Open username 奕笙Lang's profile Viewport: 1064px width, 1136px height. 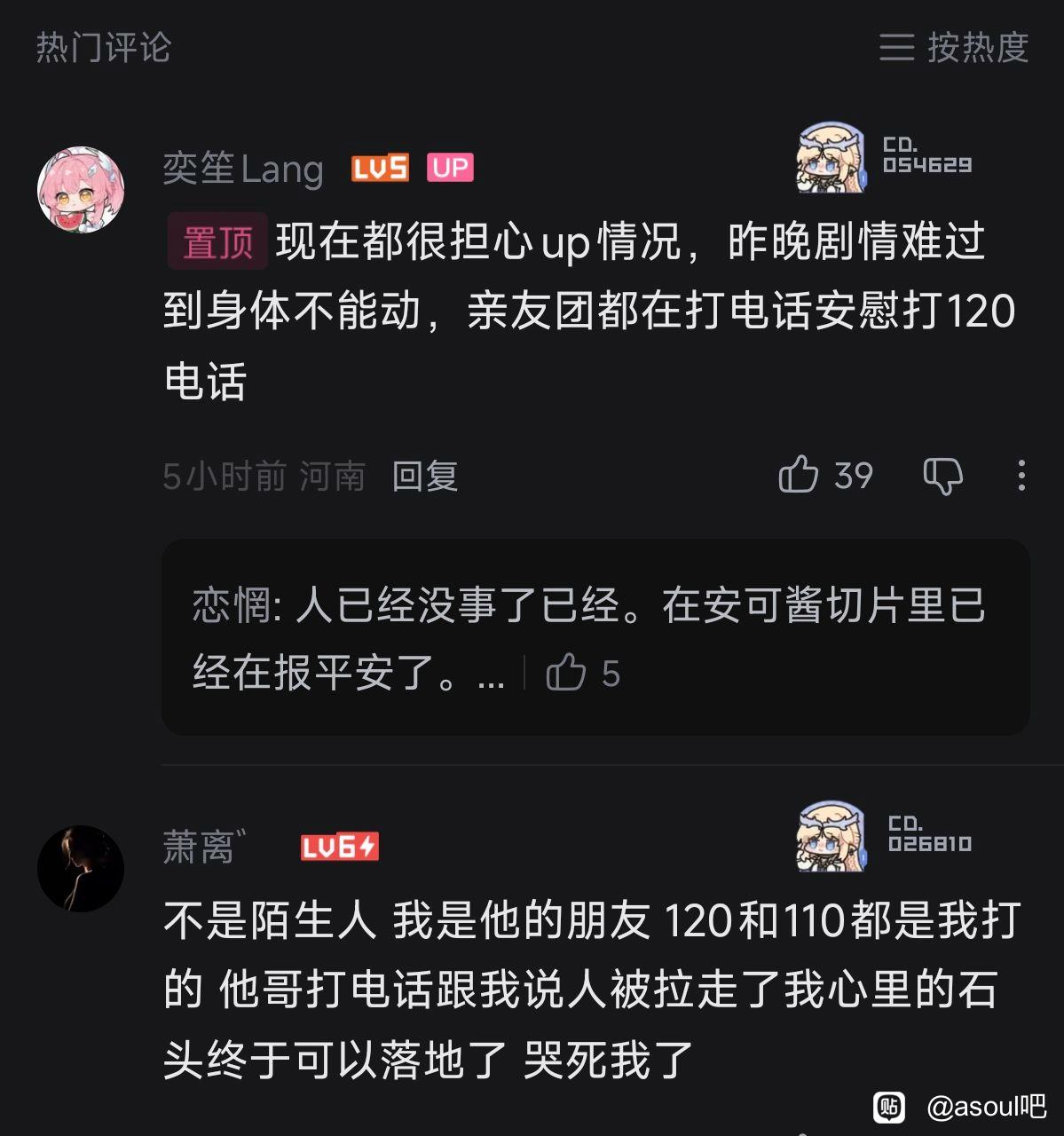[x=243, y=169]
